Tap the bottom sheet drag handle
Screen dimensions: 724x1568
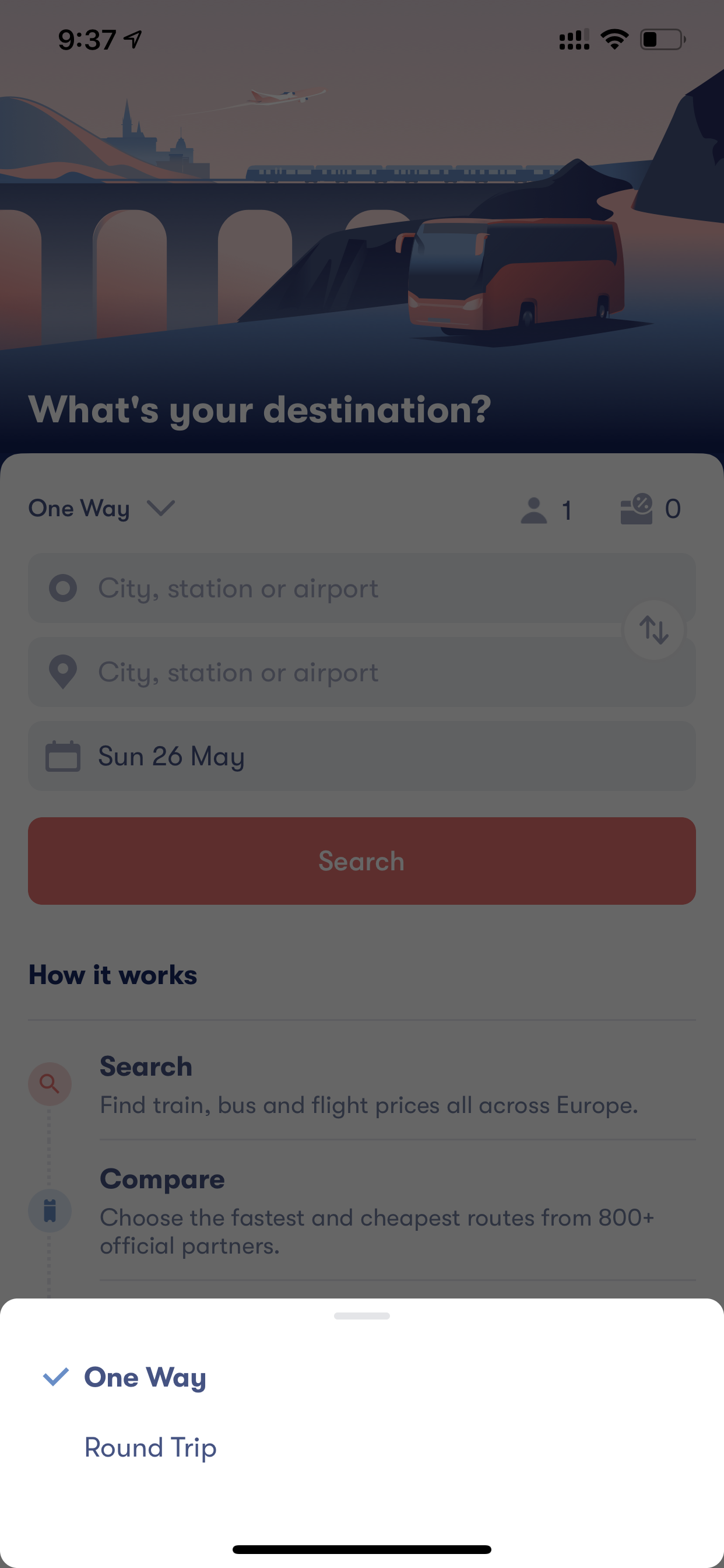tap(361, 1316)
